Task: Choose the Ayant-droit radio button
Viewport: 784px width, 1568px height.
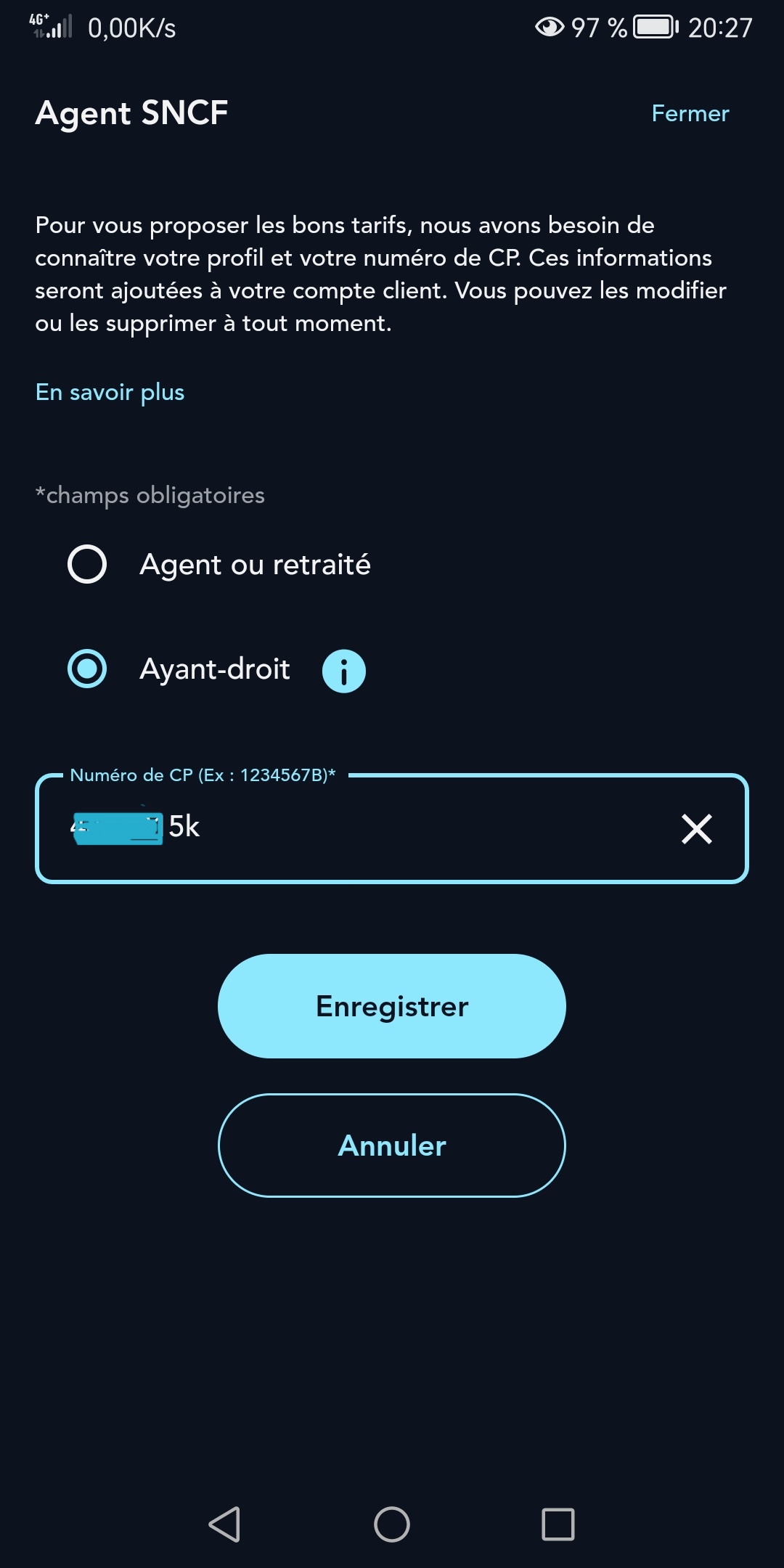Action: click(x=87, y=669)
